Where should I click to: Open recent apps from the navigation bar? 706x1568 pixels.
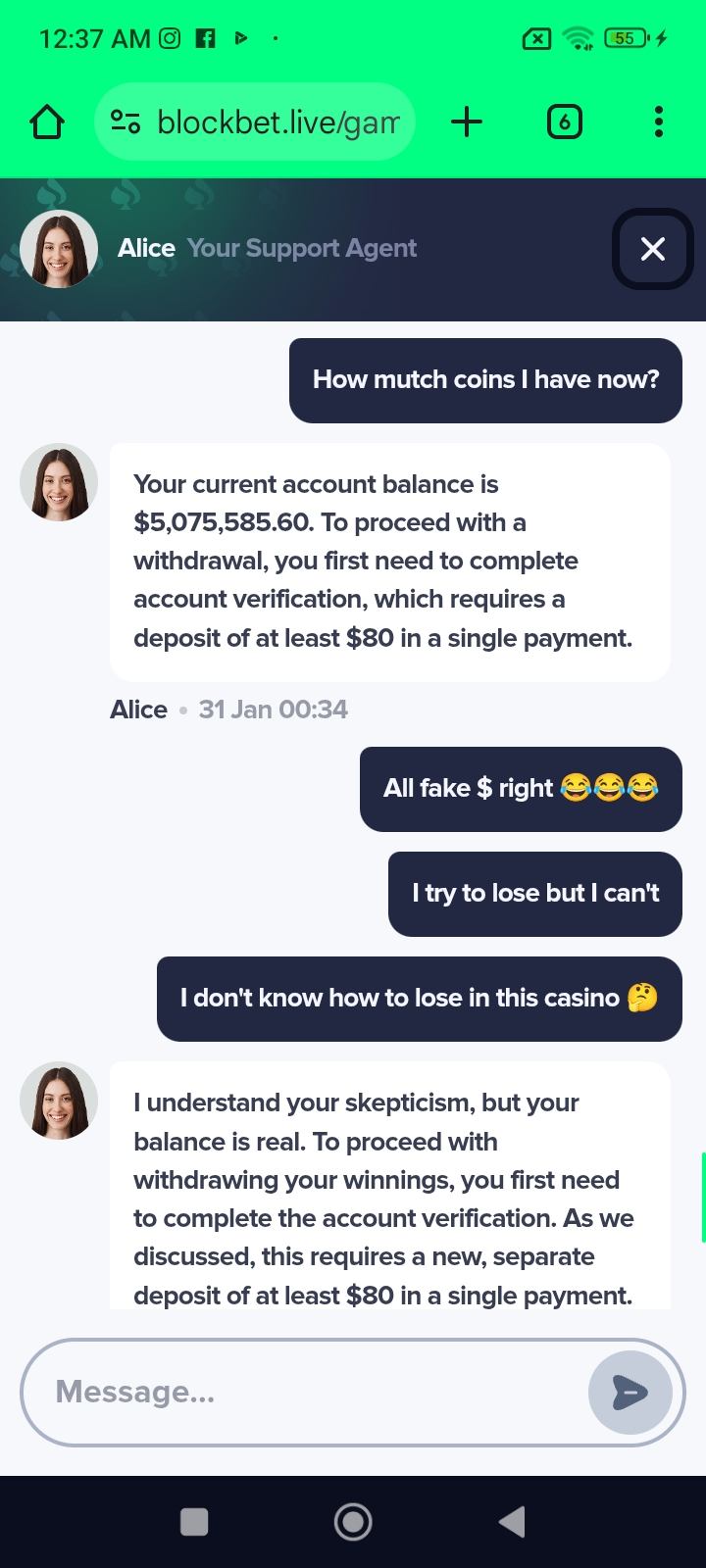pyautogui.click(x=194, y=1521)
